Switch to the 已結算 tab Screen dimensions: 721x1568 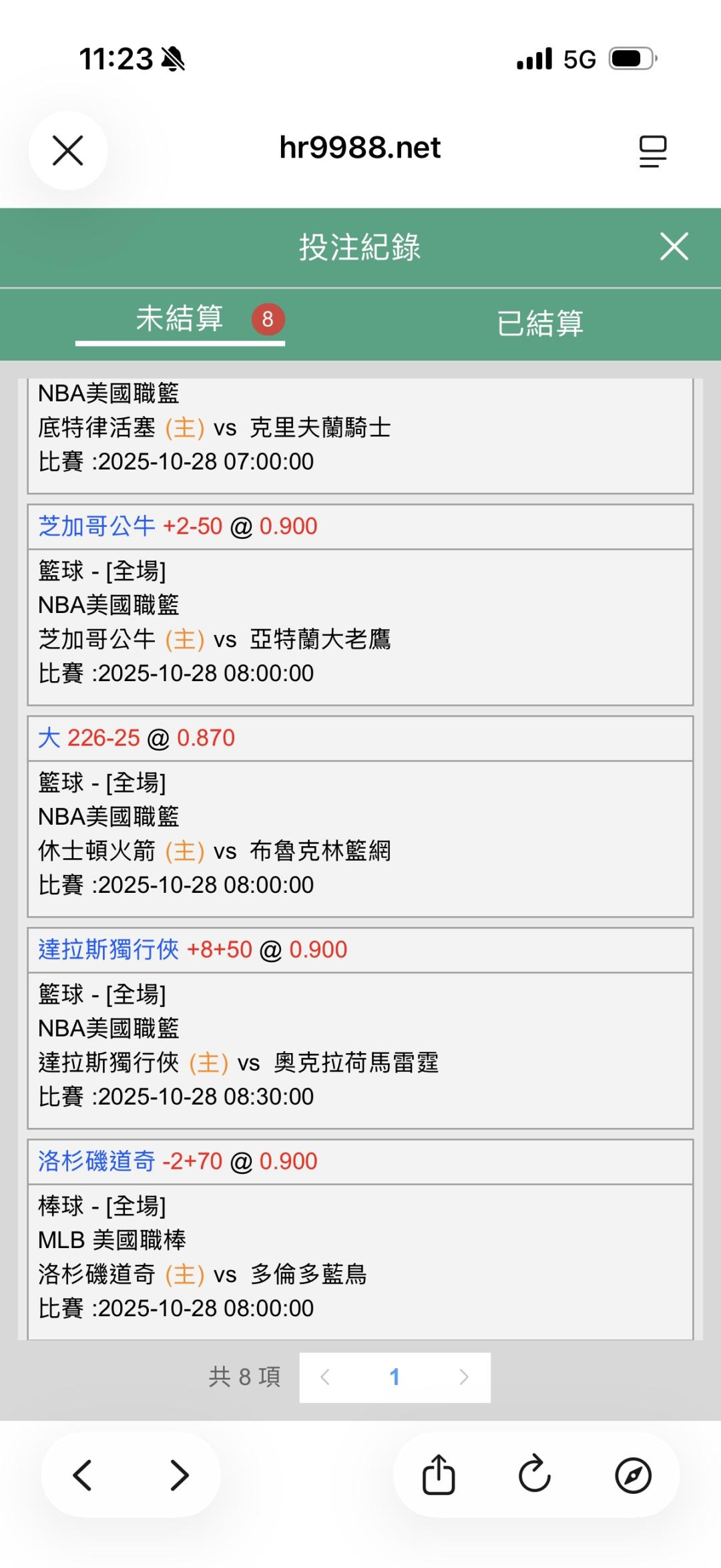coord(540,323)
